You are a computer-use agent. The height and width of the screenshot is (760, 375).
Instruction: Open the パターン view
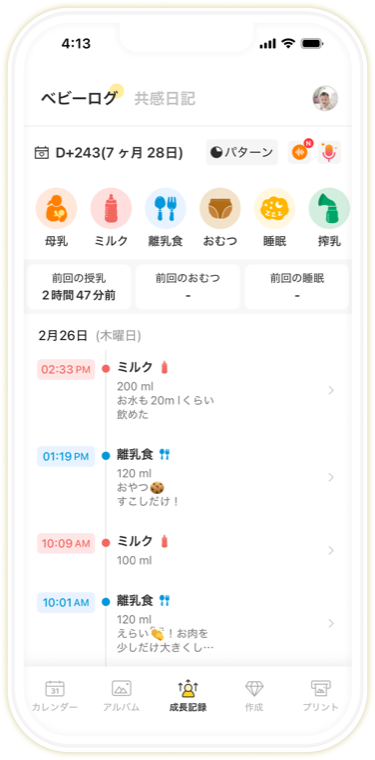[242, 153]
